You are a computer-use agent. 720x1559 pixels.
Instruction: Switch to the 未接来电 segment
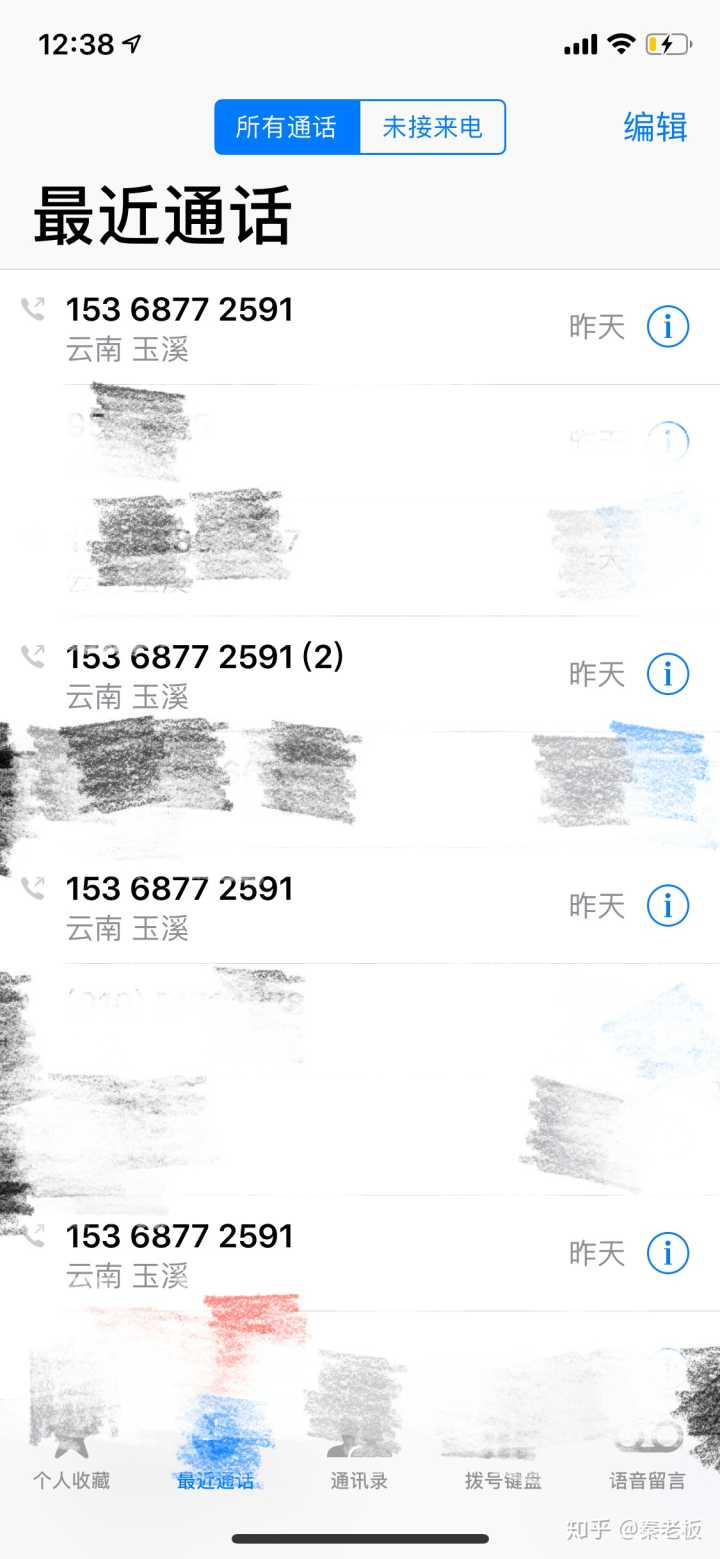click(x=432, y=127)
